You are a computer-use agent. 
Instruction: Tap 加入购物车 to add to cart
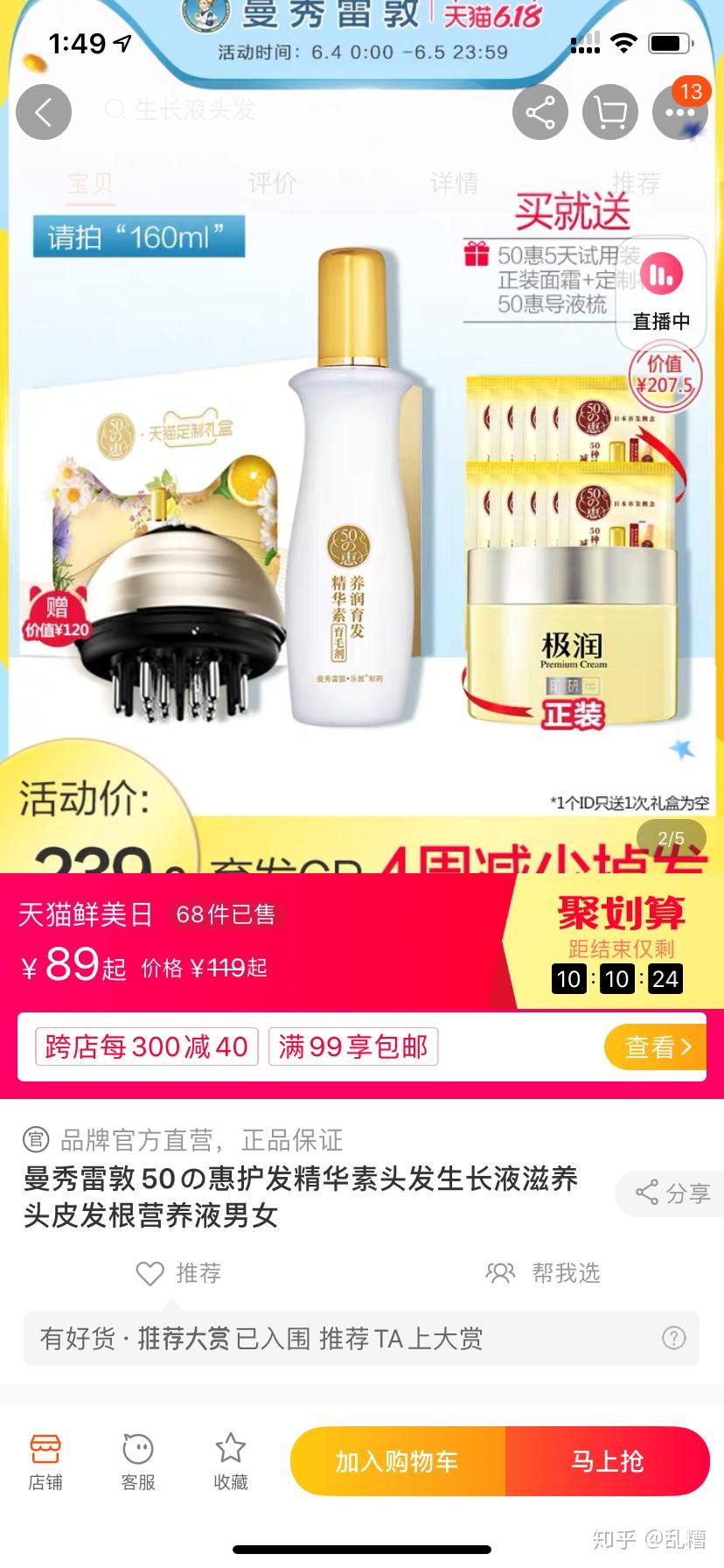[397, 1461]
